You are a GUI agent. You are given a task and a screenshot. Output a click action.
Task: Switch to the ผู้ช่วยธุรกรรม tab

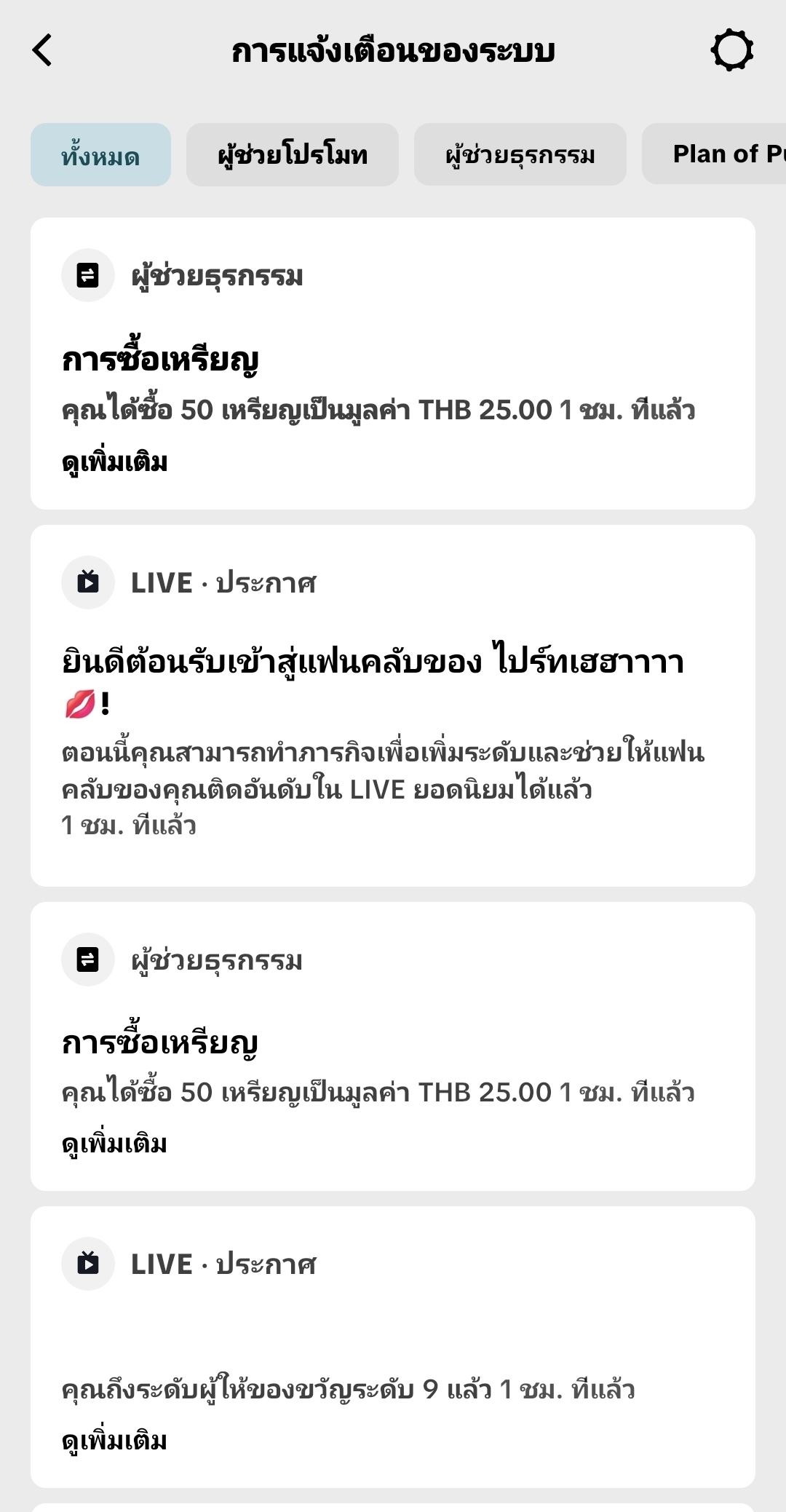tap(520, 155)
